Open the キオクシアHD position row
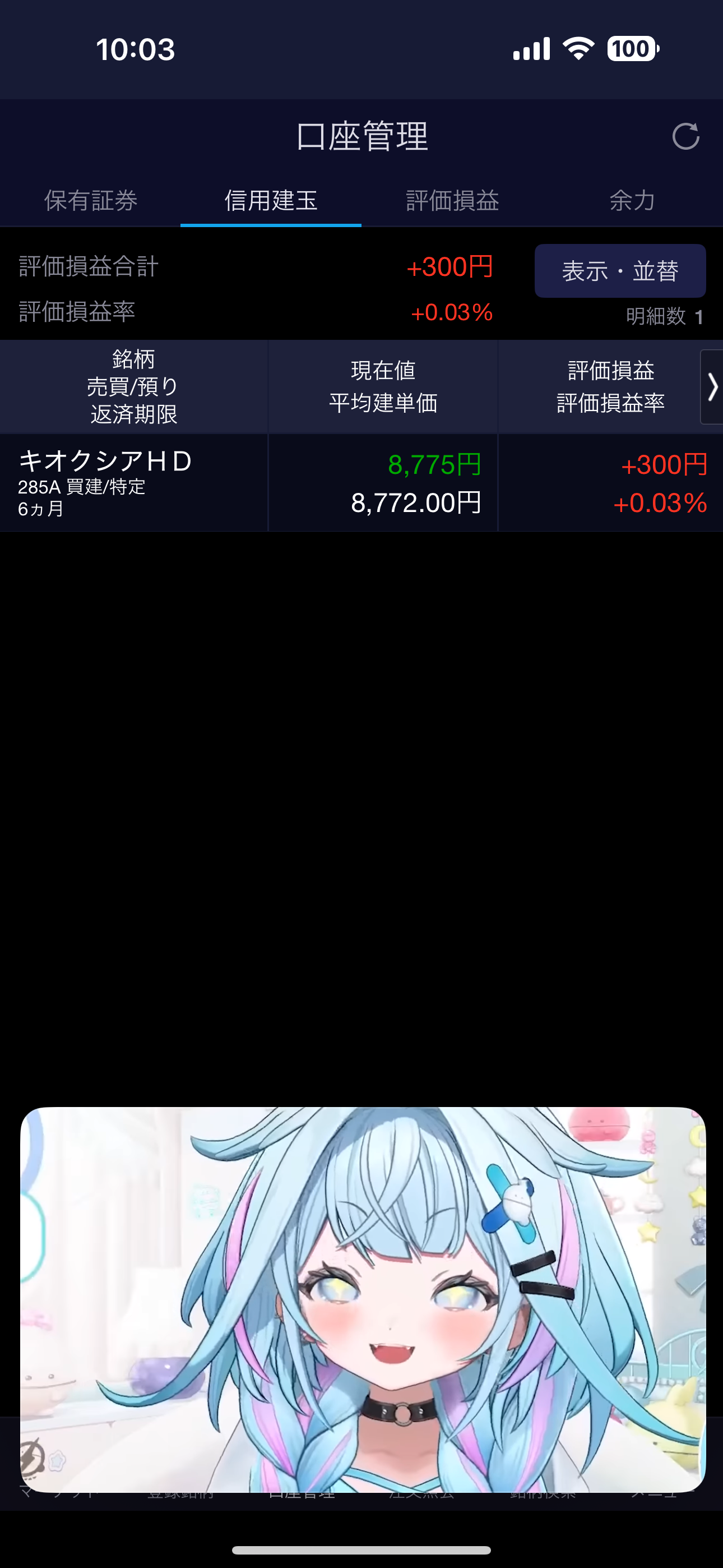 361,483
